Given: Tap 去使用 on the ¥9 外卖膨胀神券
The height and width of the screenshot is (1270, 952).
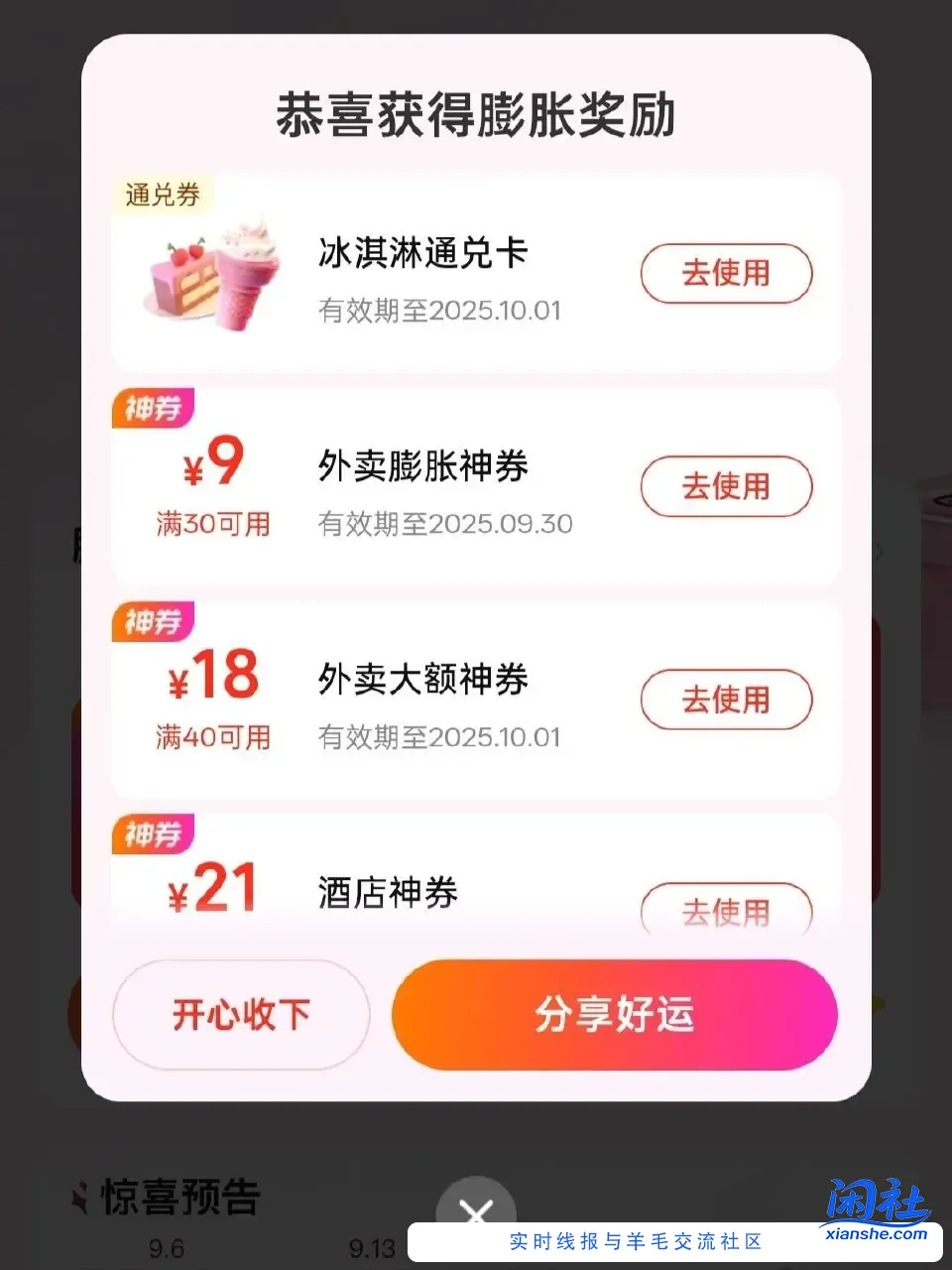Looking at the screenshot, I should (726, 487).
